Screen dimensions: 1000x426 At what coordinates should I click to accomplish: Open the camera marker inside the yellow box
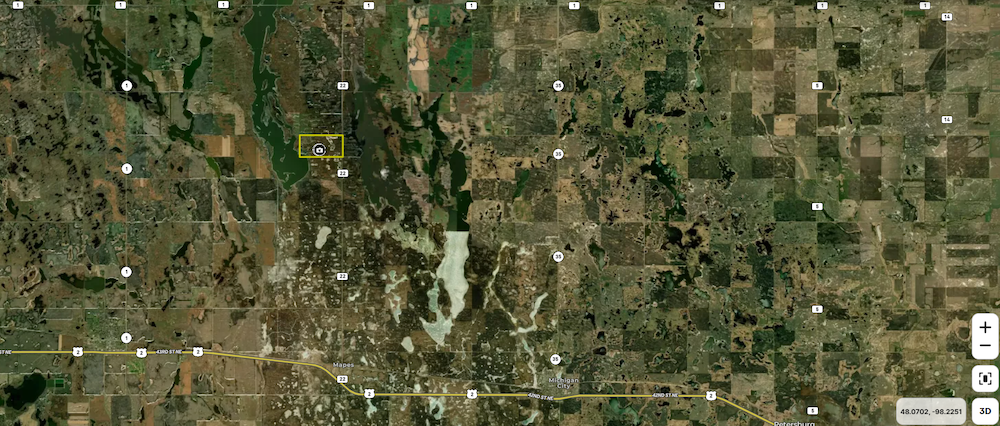319,149
